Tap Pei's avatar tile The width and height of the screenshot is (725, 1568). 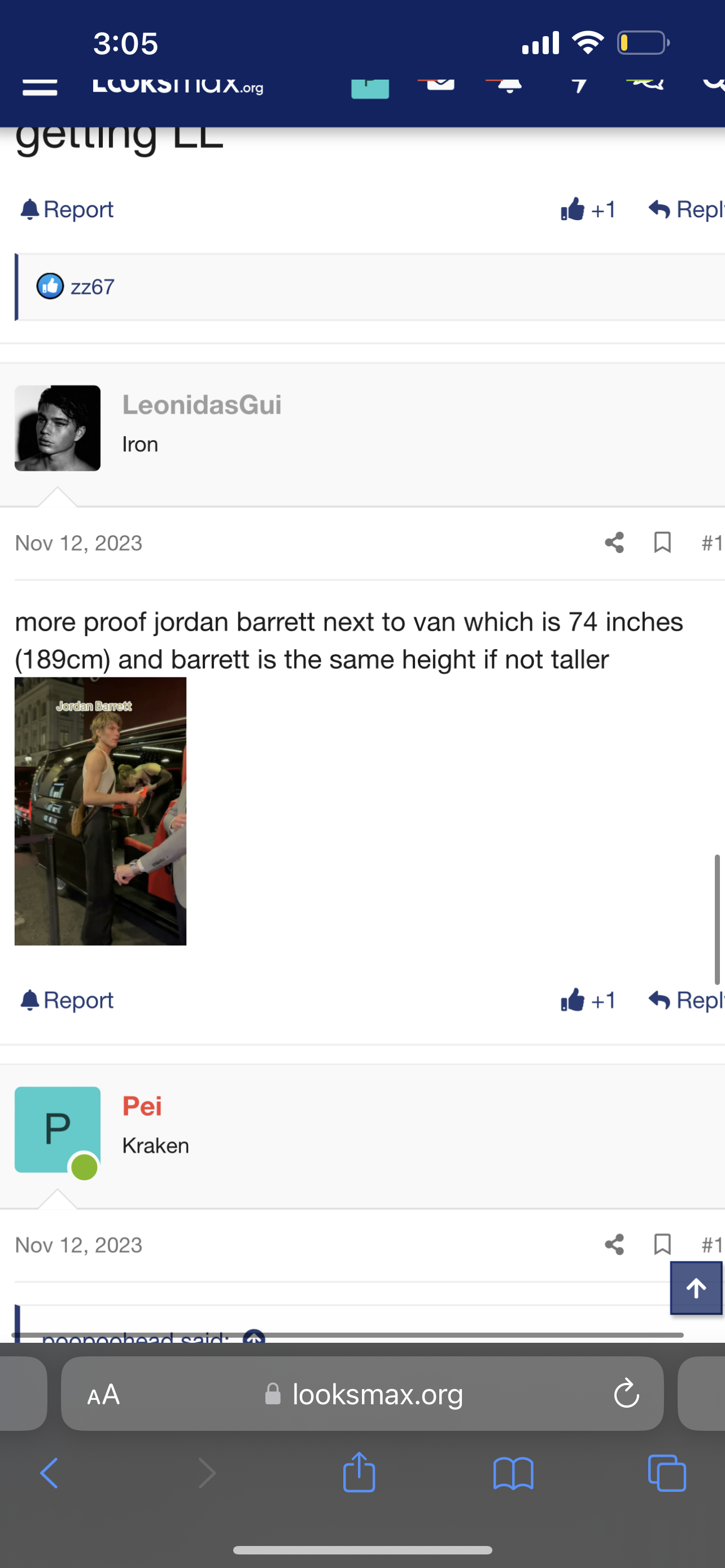click(x=58, y=1129)
